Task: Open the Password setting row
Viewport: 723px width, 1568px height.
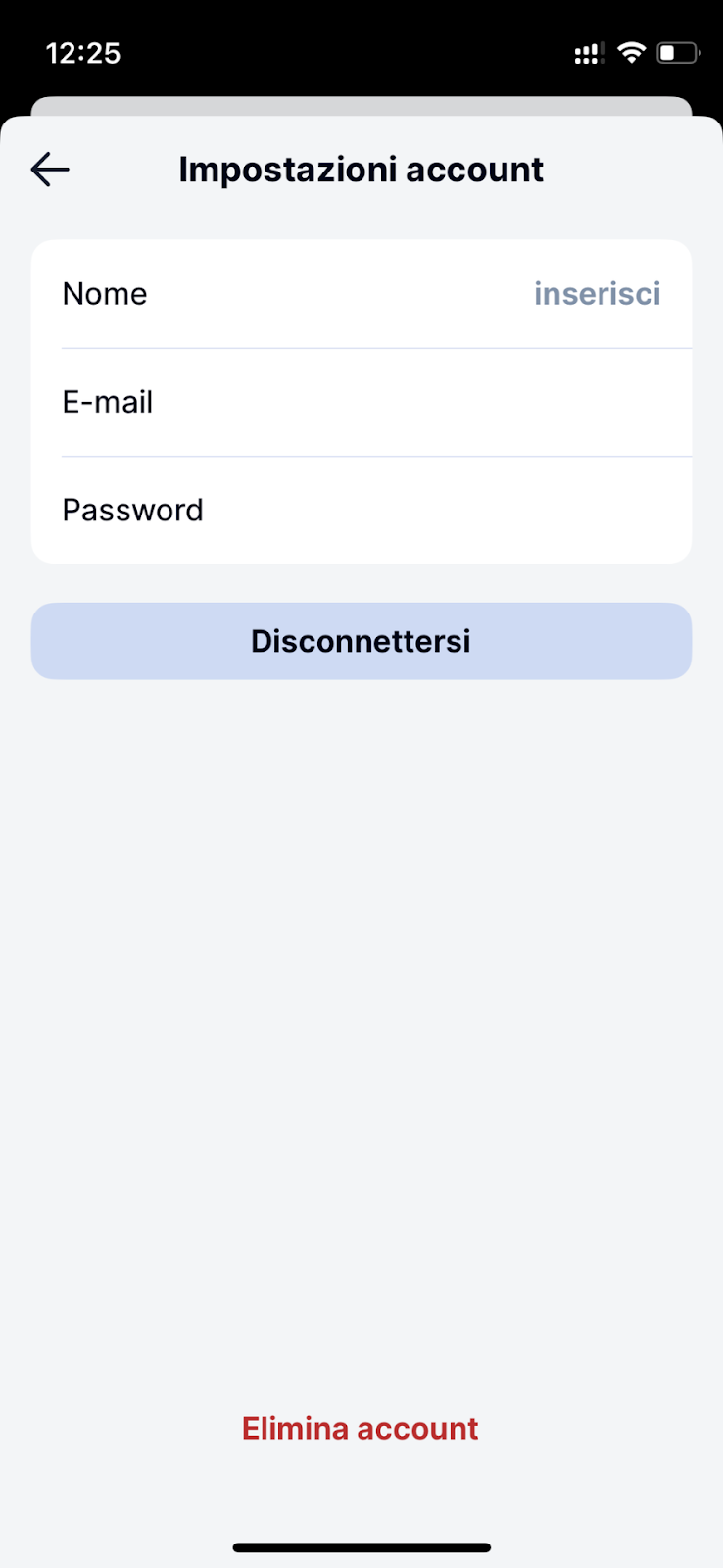Action: coord(361,510)
